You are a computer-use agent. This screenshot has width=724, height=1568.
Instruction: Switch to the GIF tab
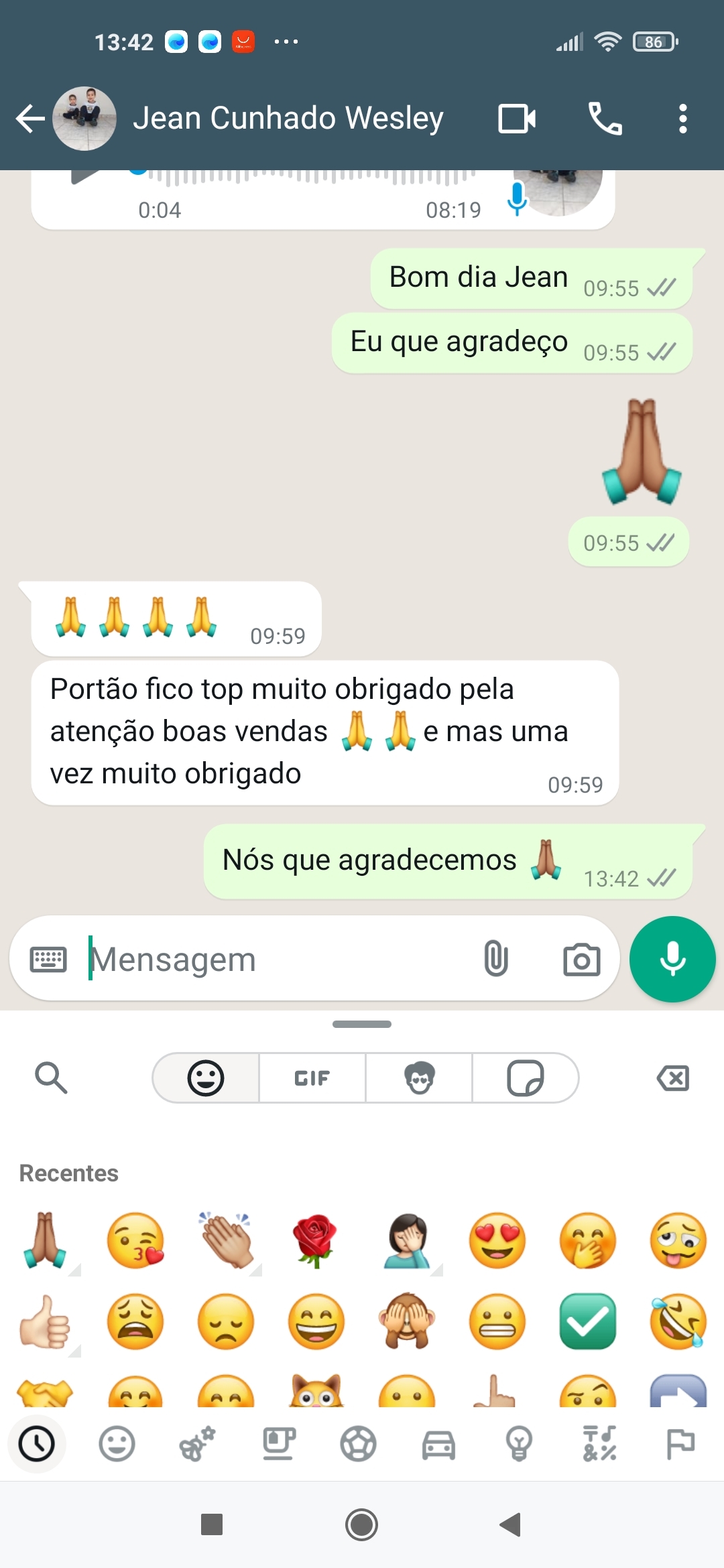(x=312, y=1077)
